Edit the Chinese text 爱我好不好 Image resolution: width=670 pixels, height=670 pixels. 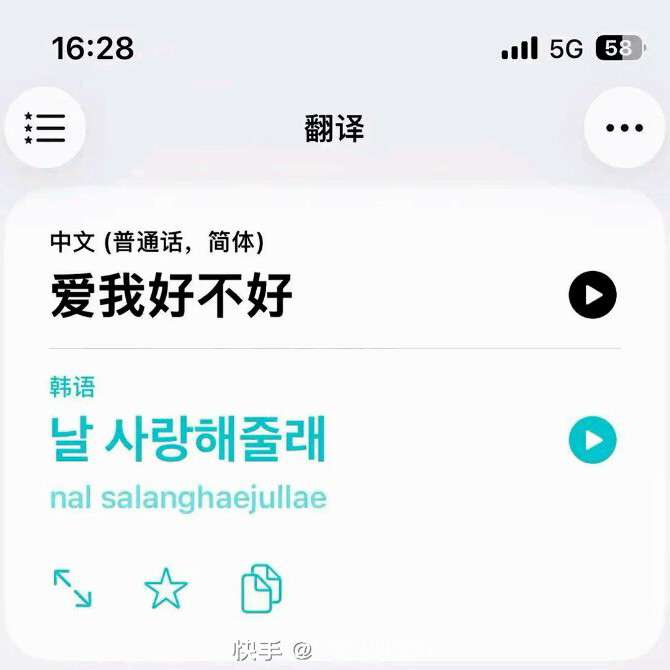[x=172, y=296]
